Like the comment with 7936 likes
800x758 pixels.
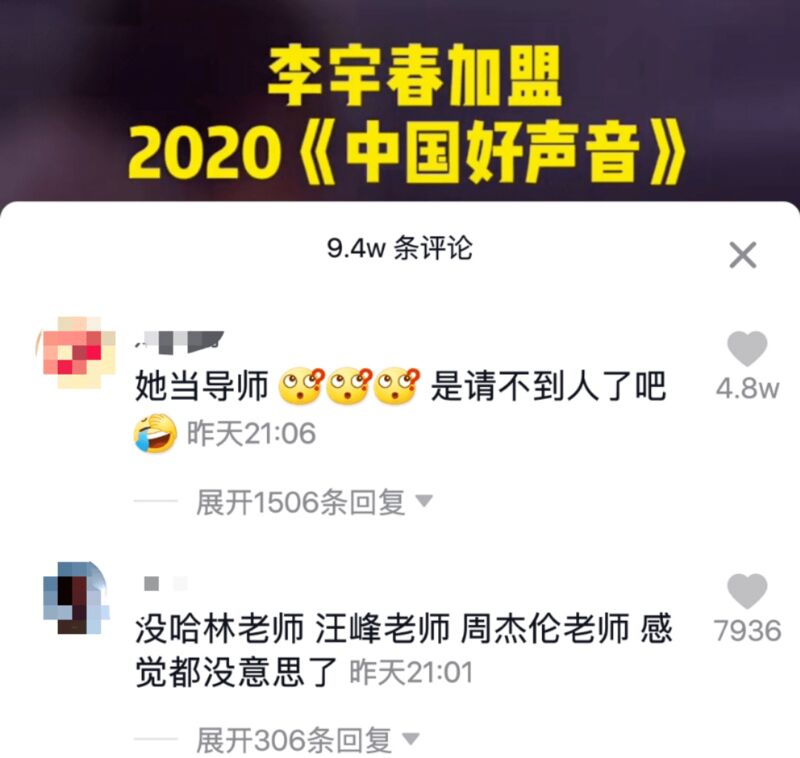click(x=746, y=592)
